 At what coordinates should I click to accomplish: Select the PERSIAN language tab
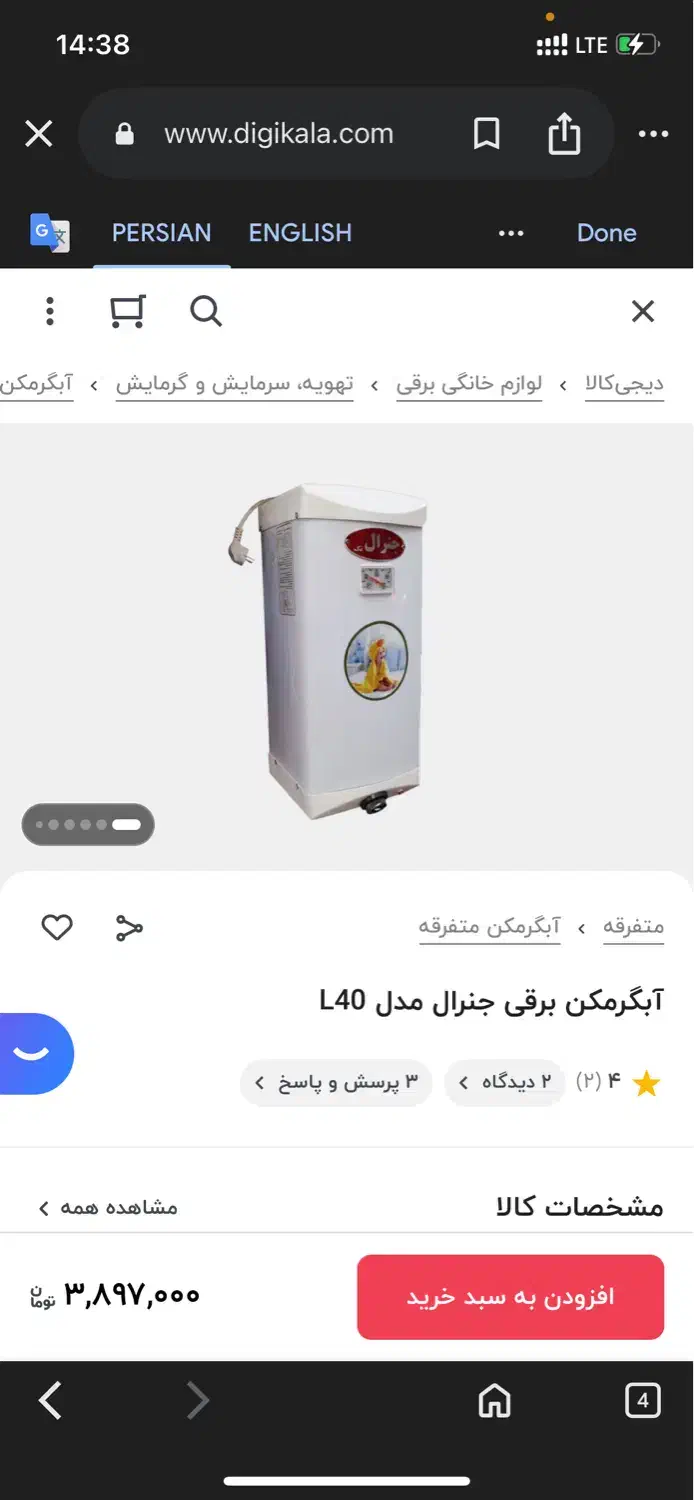pyautogui.click(x=161, y=233)
